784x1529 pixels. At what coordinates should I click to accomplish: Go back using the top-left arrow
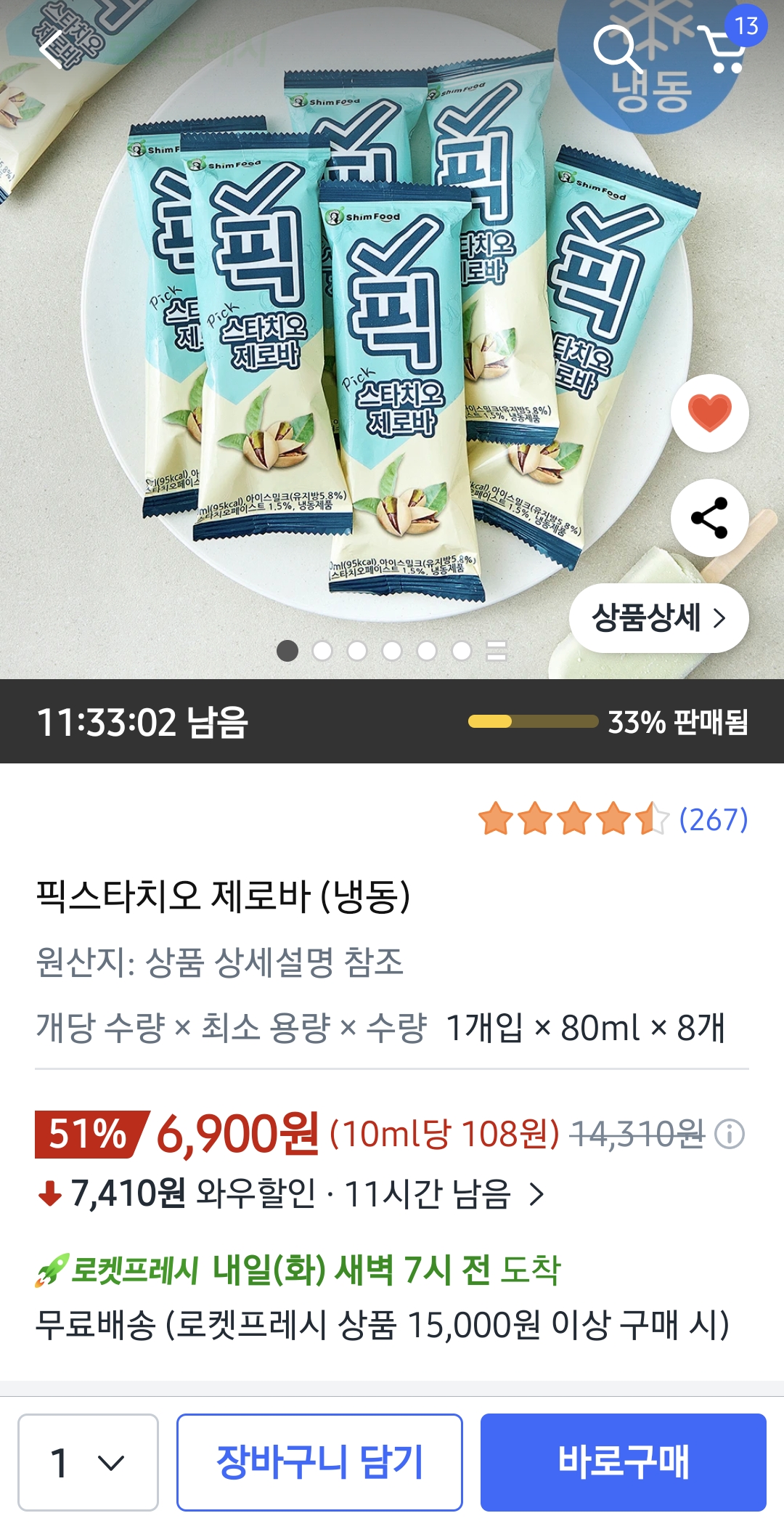pyautogui.click(x=52, y=49)
